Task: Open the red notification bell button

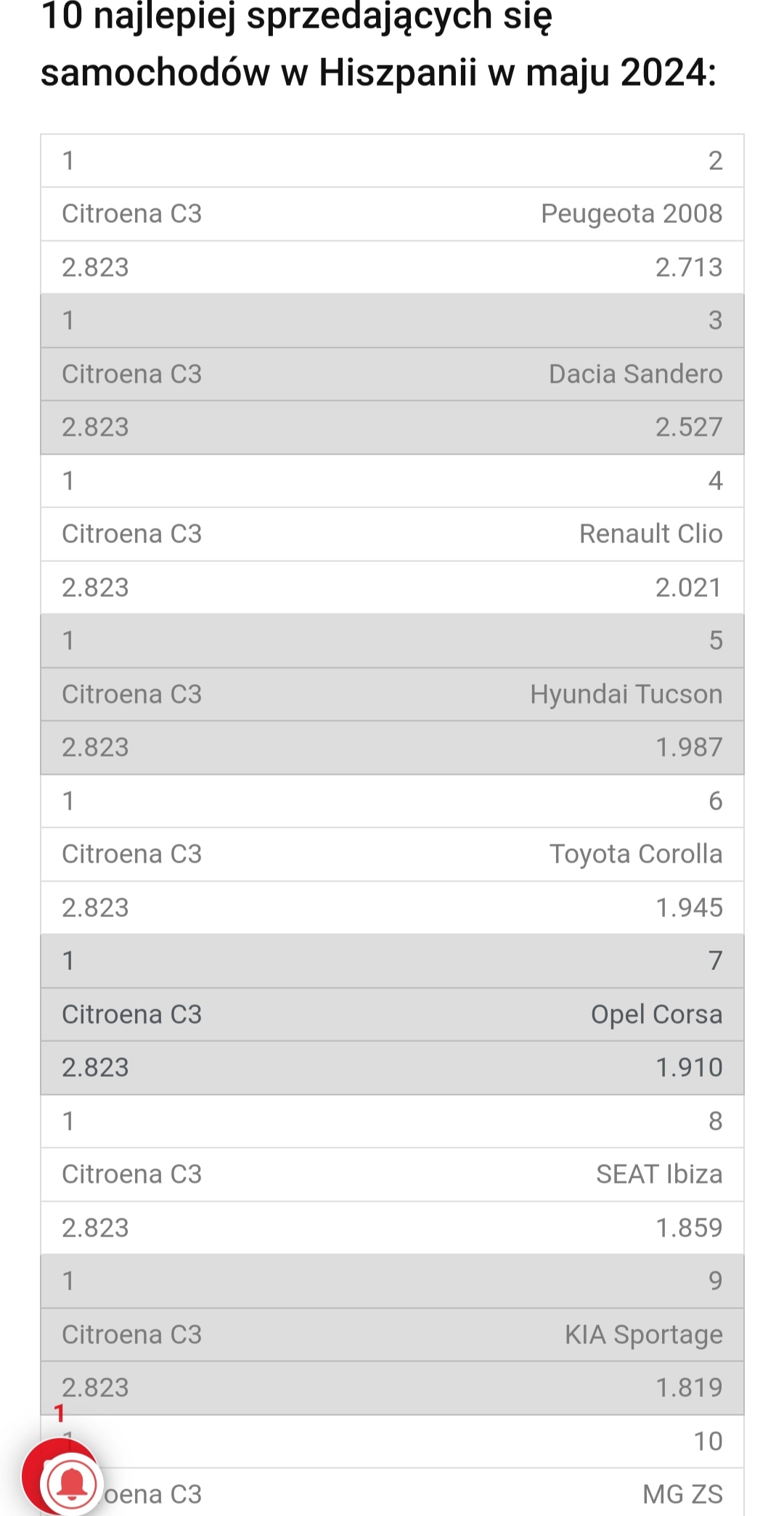Action: coord(70,1483)
